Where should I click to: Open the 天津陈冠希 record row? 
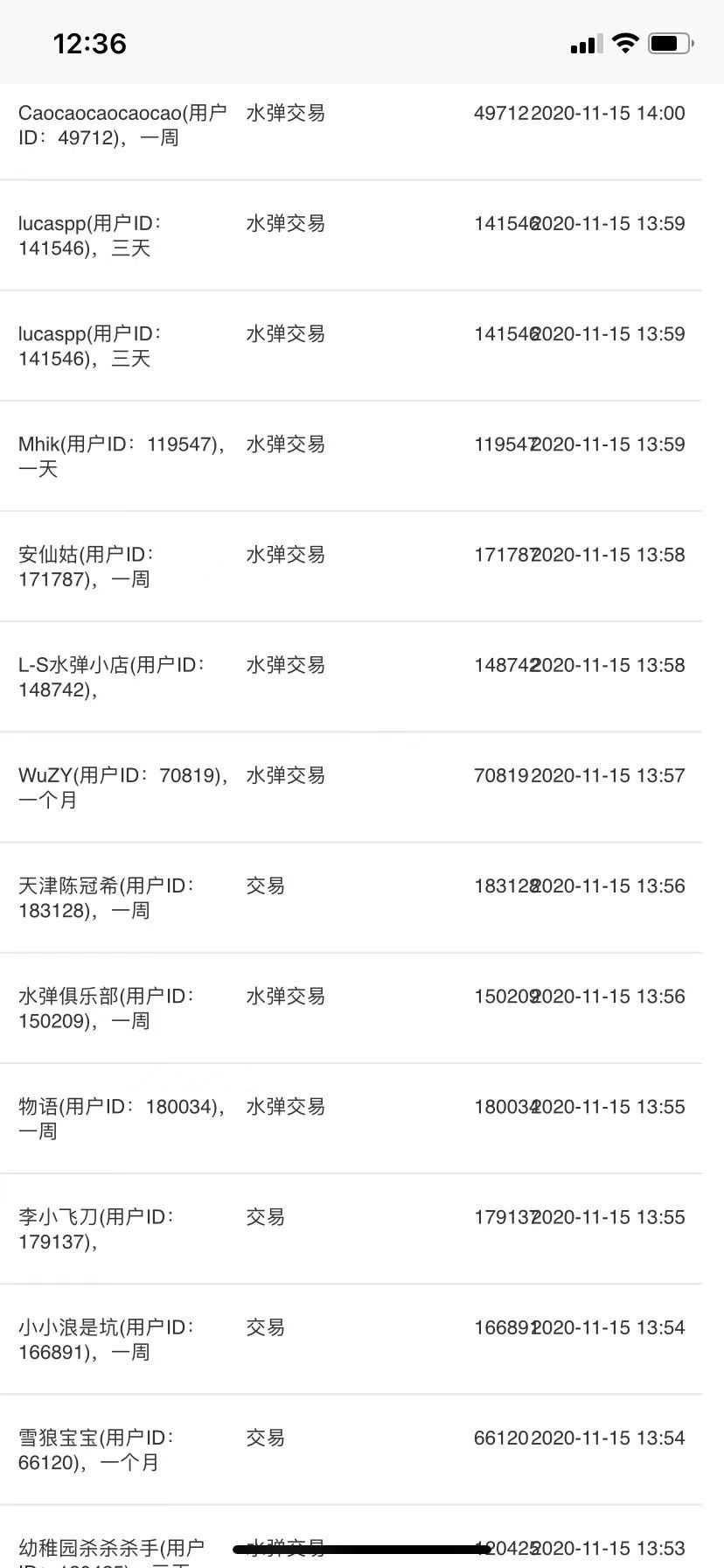coord(351,898)
